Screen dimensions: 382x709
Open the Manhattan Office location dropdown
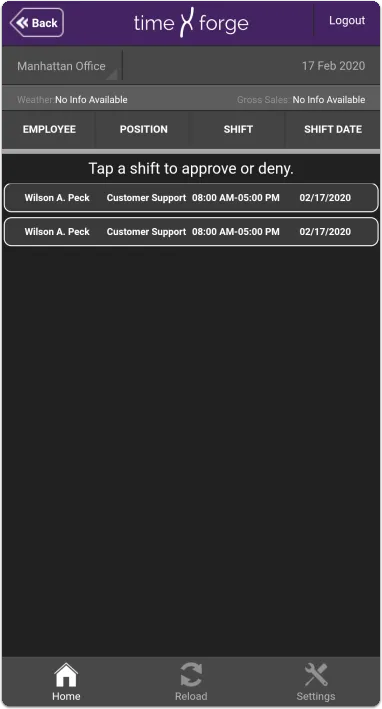tap(62, 66)
